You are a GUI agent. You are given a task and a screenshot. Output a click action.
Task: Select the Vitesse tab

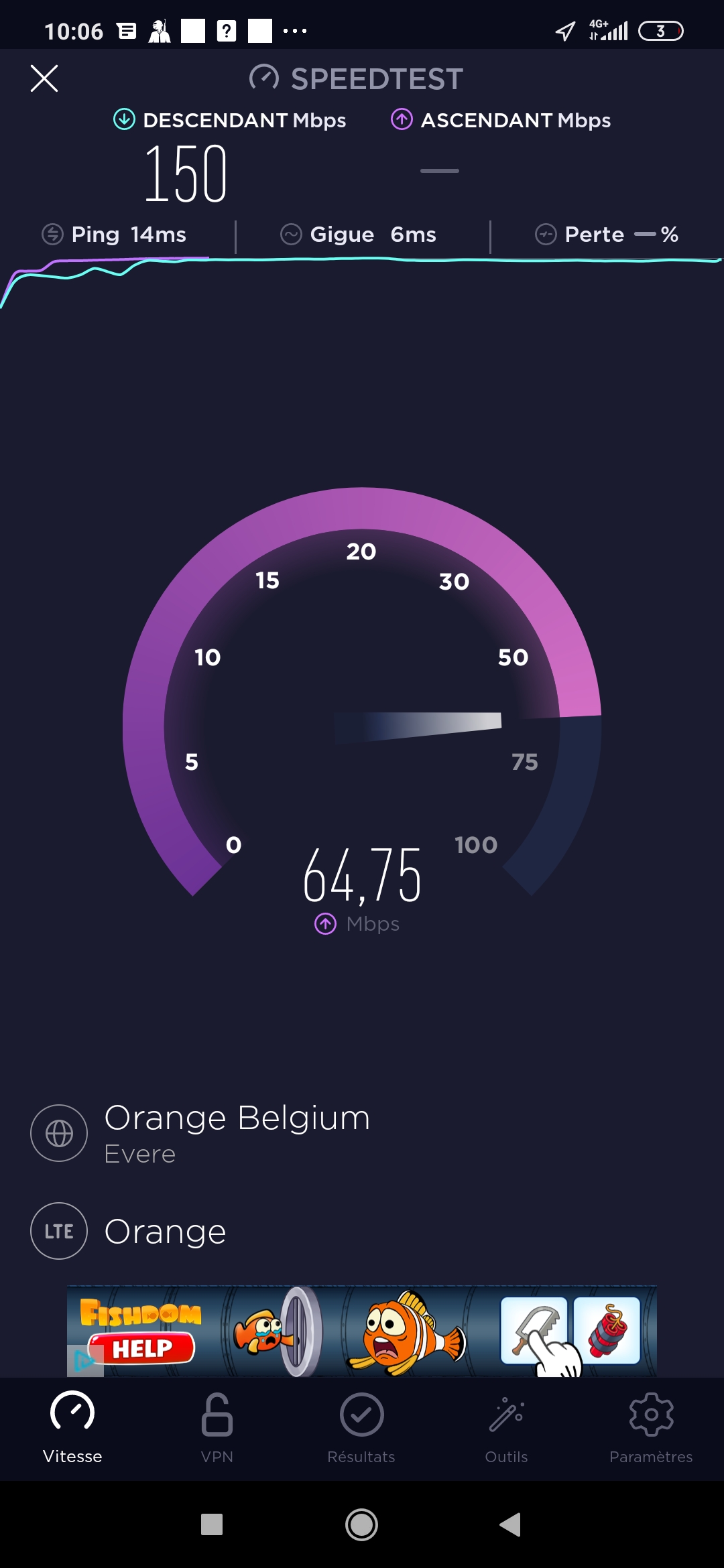72,1427
